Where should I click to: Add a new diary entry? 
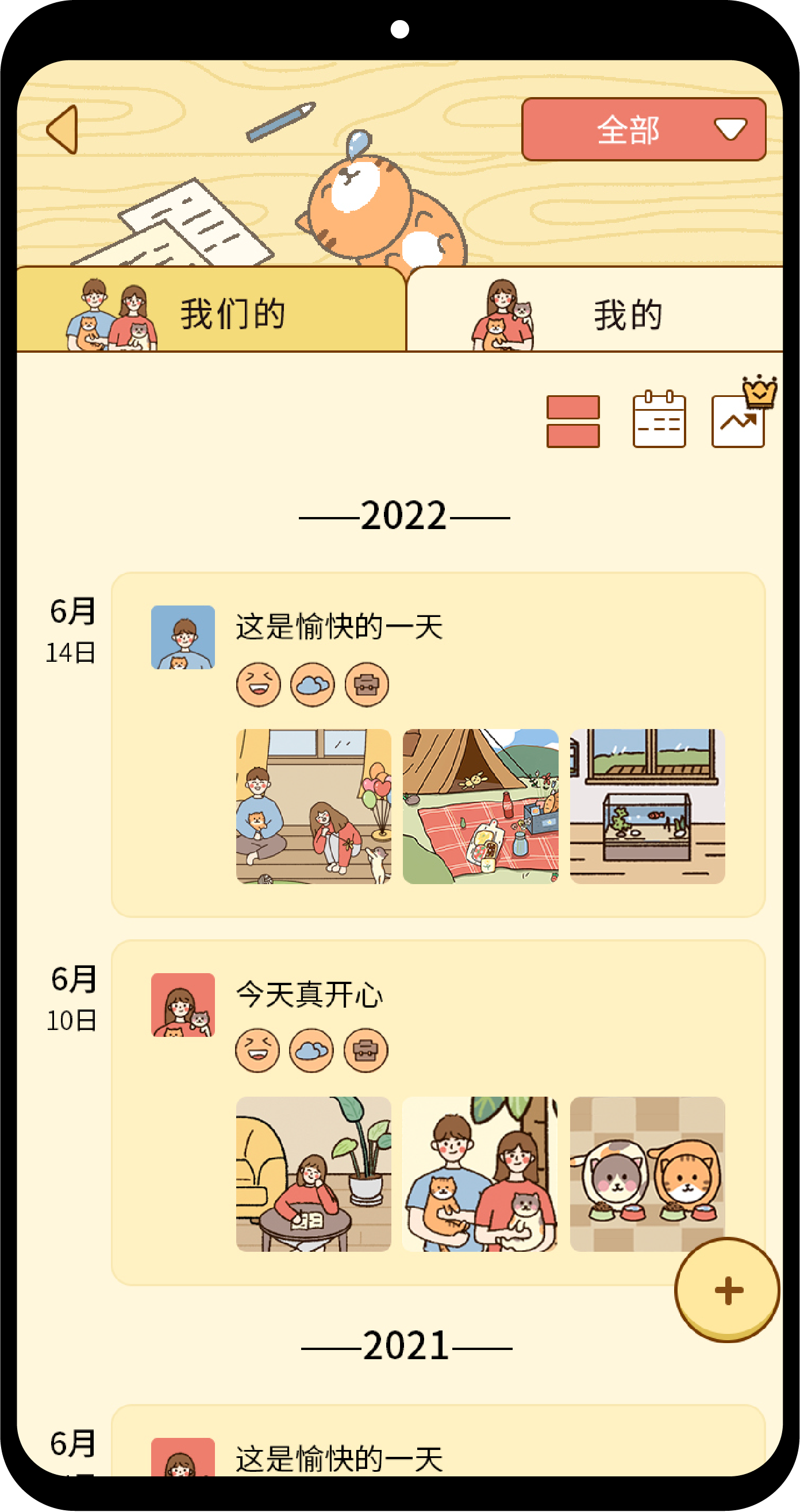pyautogui.click(x=727, y=1291)
